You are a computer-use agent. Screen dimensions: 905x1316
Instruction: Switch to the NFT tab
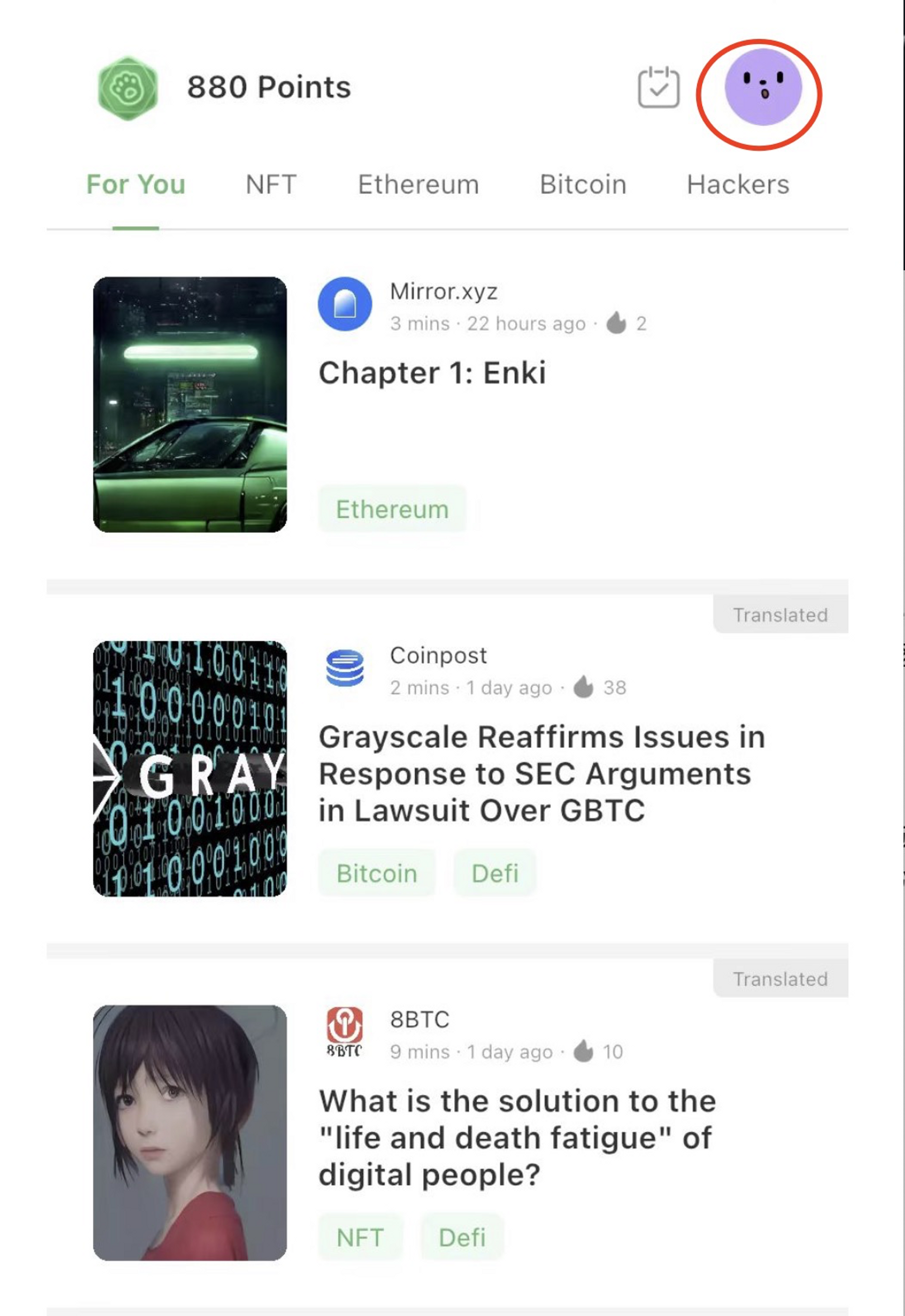pyautogui.click(x=271, y=185)
